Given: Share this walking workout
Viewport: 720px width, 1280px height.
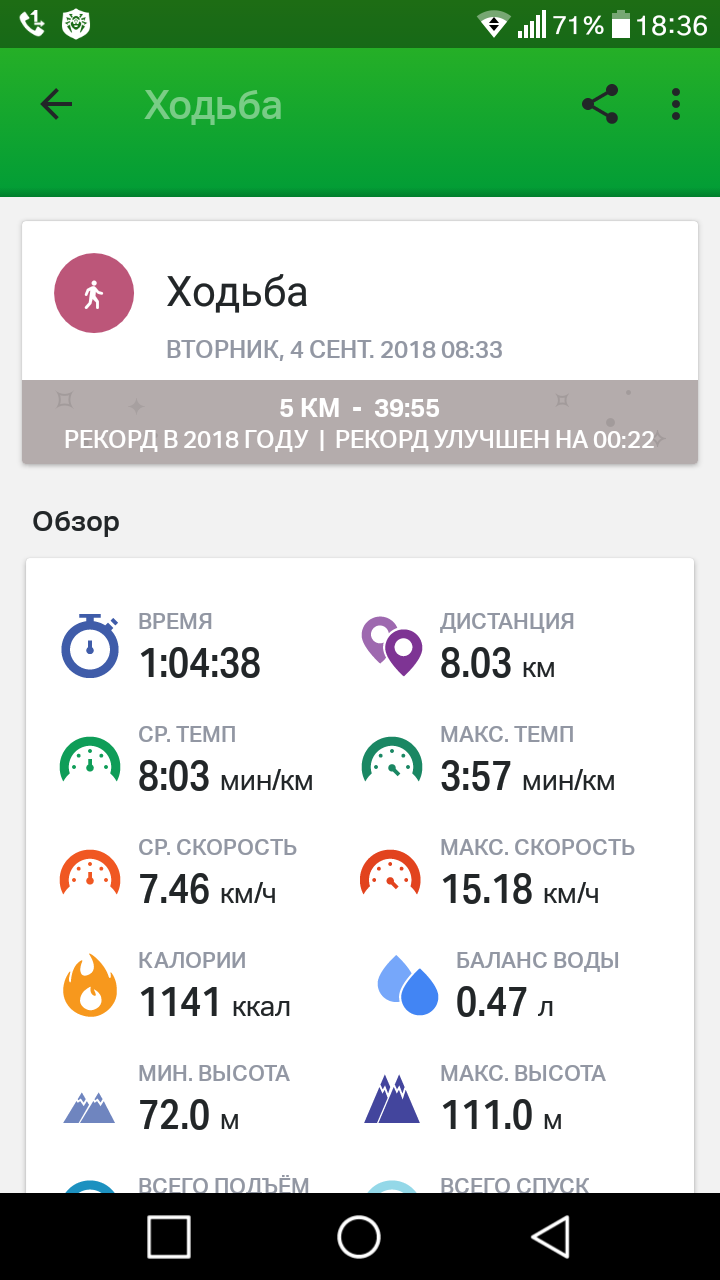Looking at the screenshot, I should pyautogui.click(x=600, y=105).
